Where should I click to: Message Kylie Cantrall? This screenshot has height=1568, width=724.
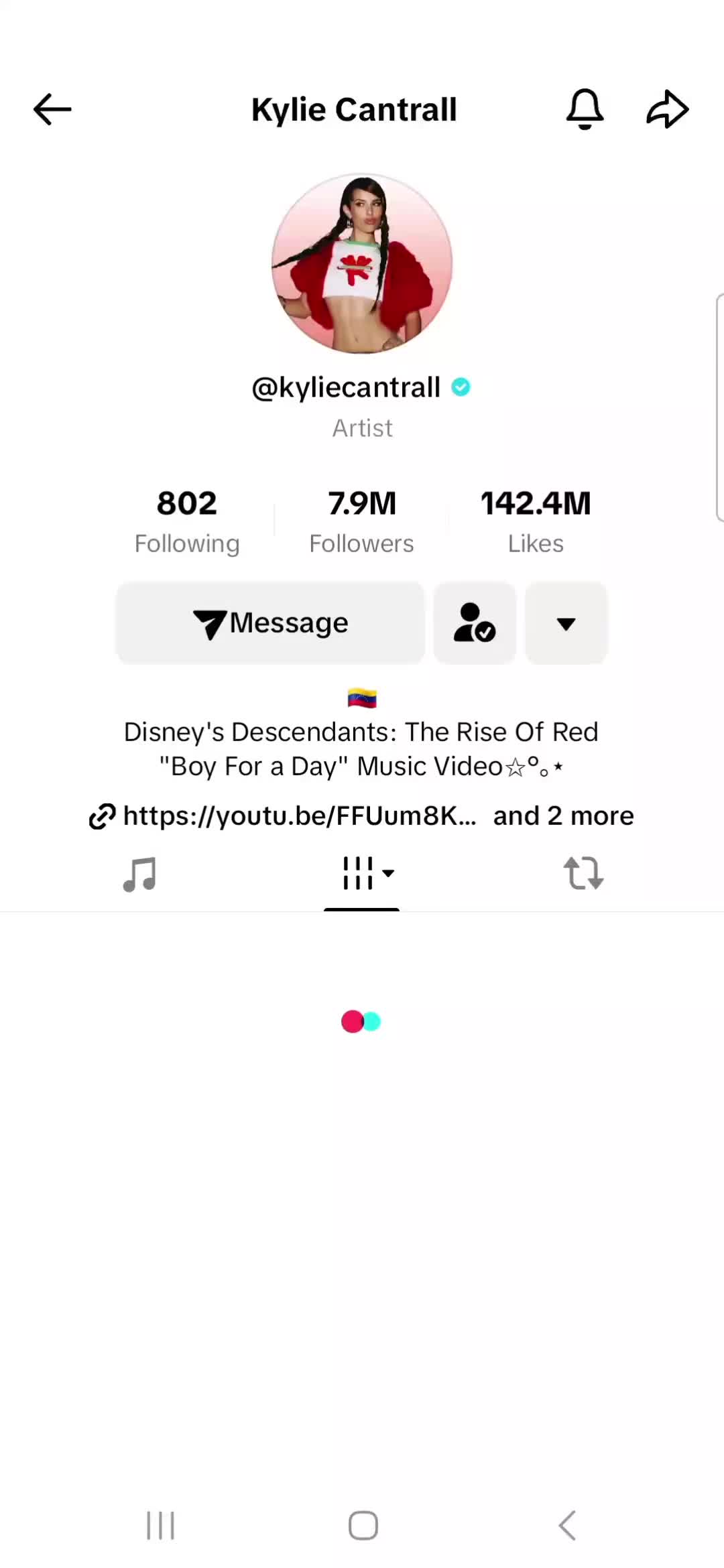270,623
